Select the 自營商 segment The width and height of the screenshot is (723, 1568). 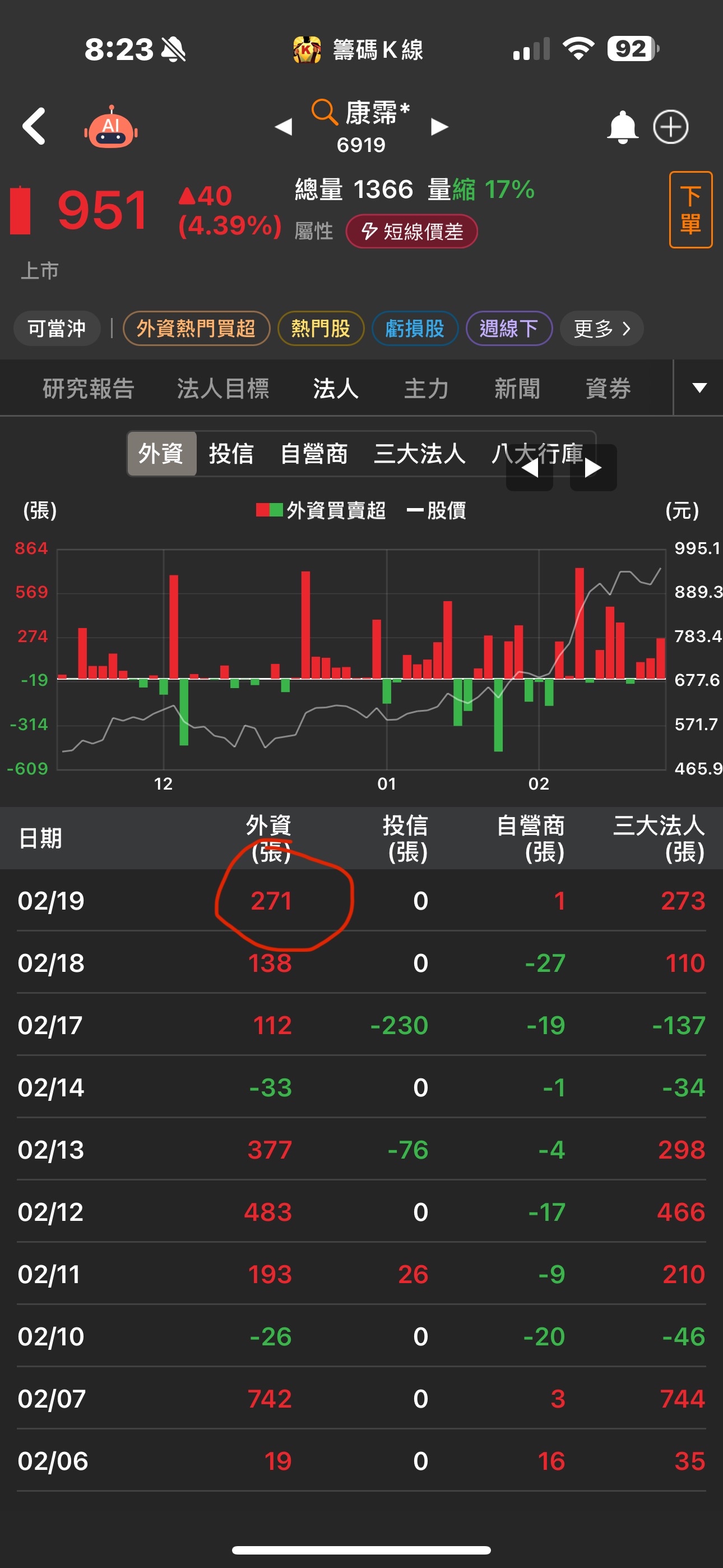pos(314,454)
